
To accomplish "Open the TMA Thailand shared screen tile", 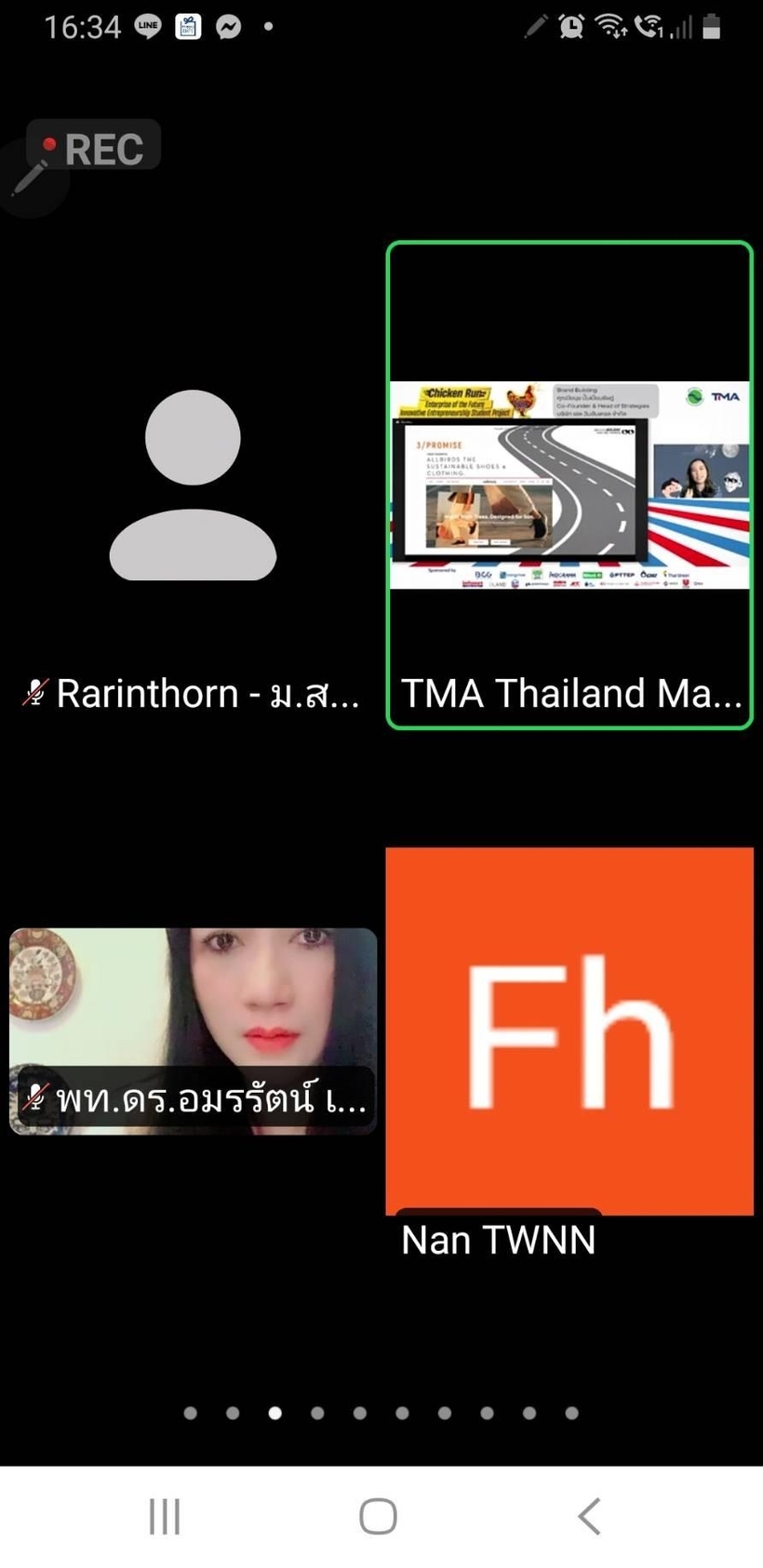I will [569, 485].
